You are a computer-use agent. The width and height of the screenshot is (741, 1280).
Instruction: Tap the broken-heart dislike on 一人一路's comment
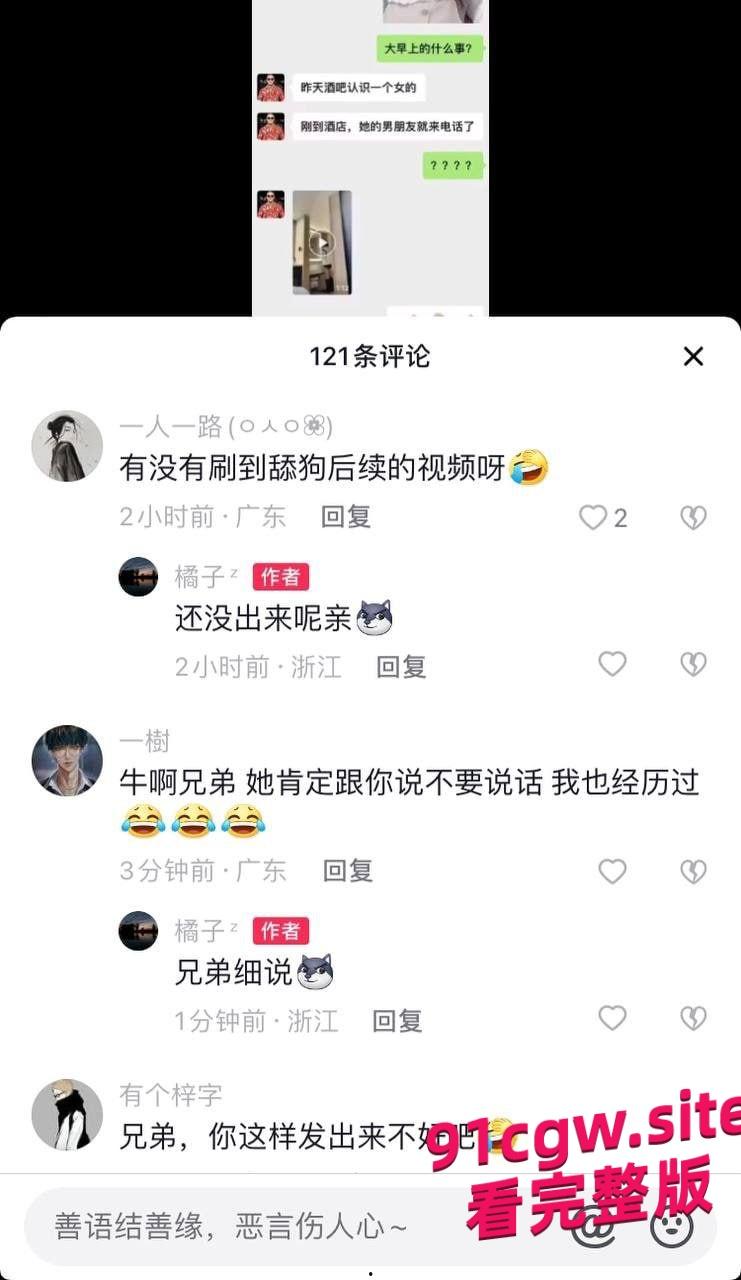point(693,517)
